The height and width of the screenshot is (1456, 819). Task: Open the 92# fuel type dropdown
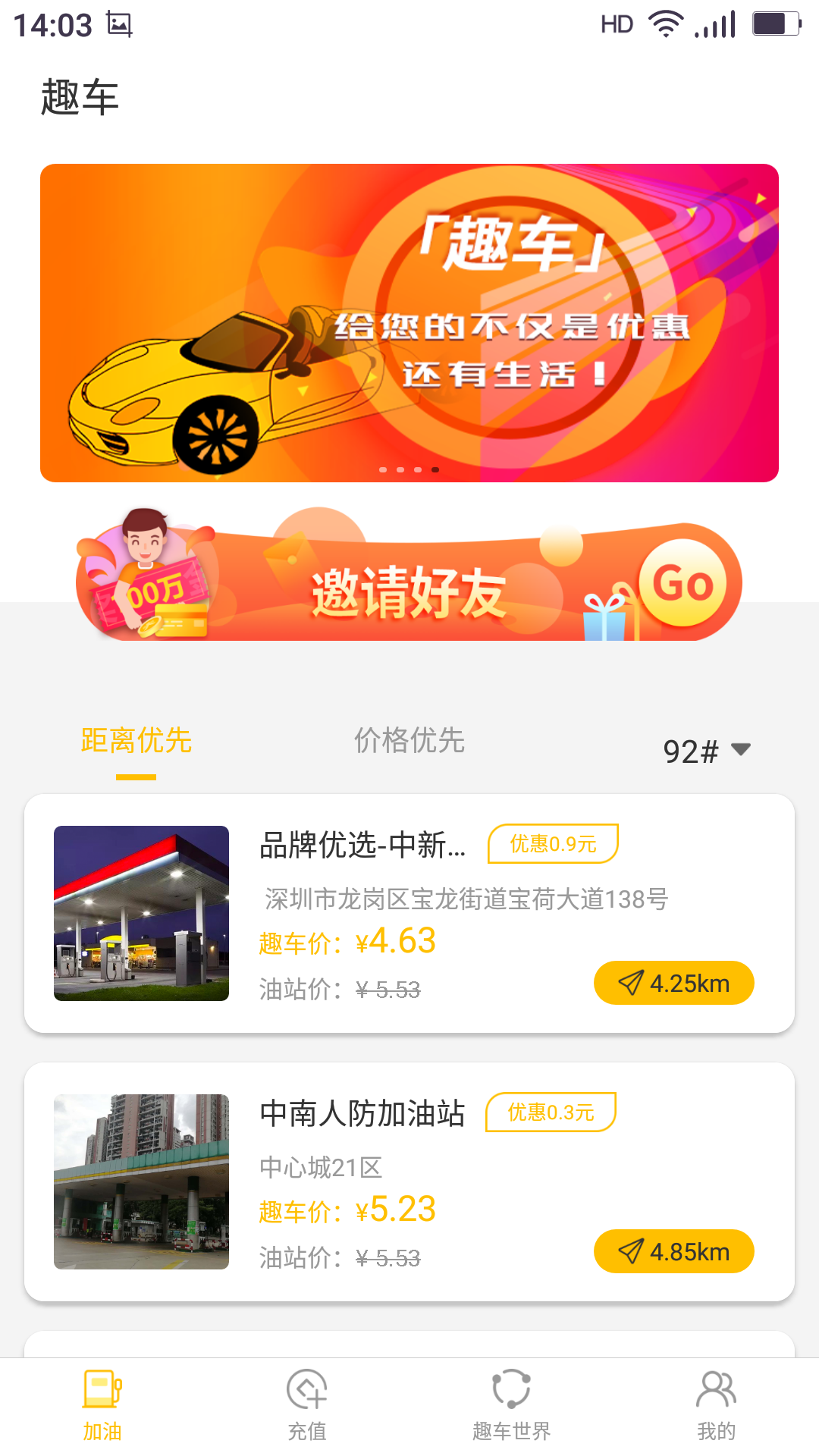707,749
